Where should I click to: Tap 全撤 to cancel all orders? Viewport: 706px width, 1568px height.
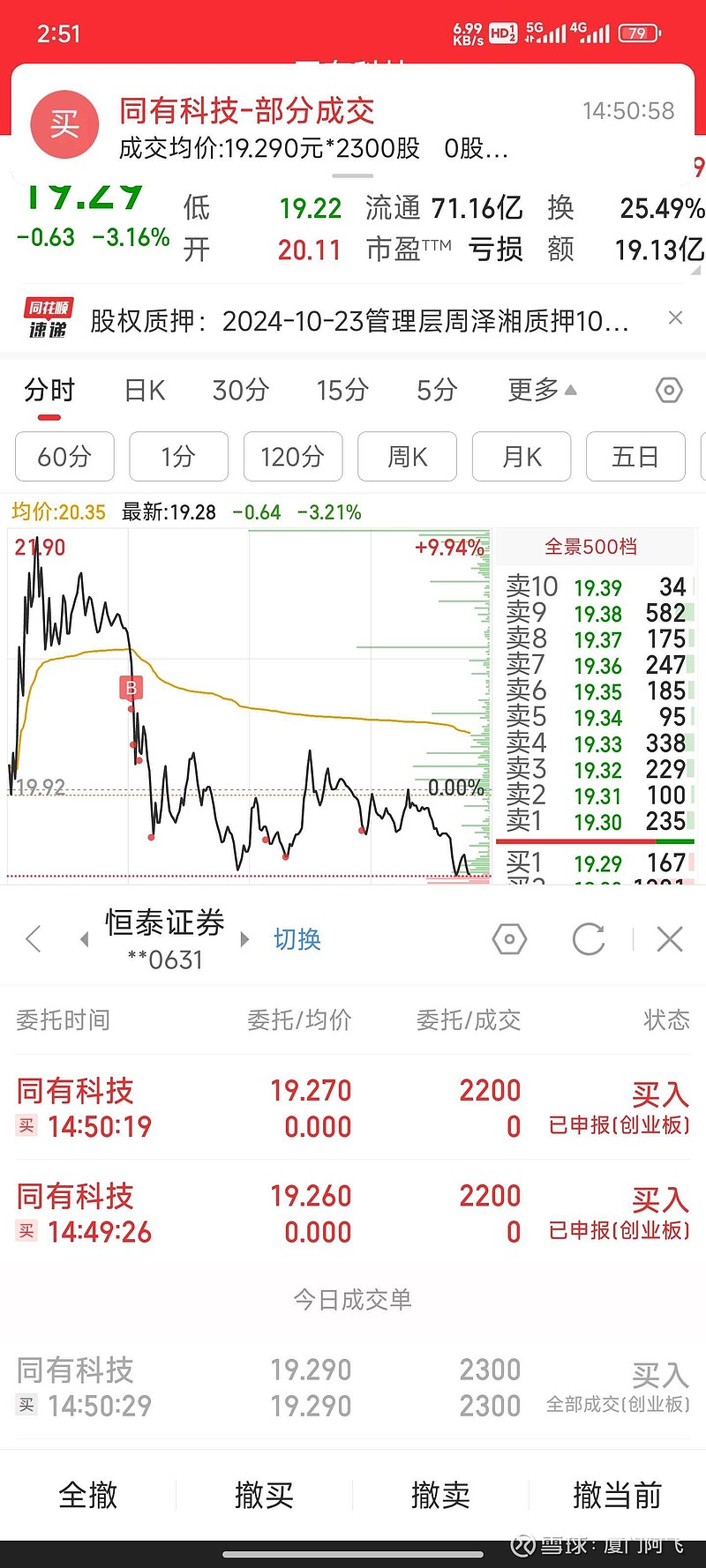click(88, 1494)
